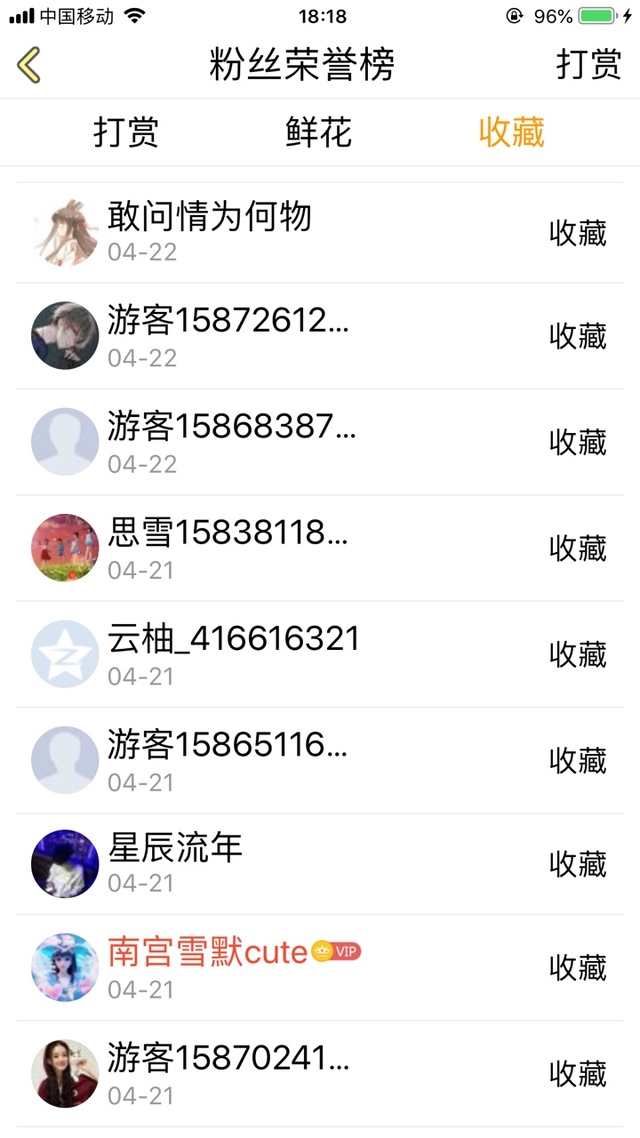Viewport: 640px width, 1138px height.
Task: Open the VIP user 南宫雪默cute row
Action: point(320,967)
